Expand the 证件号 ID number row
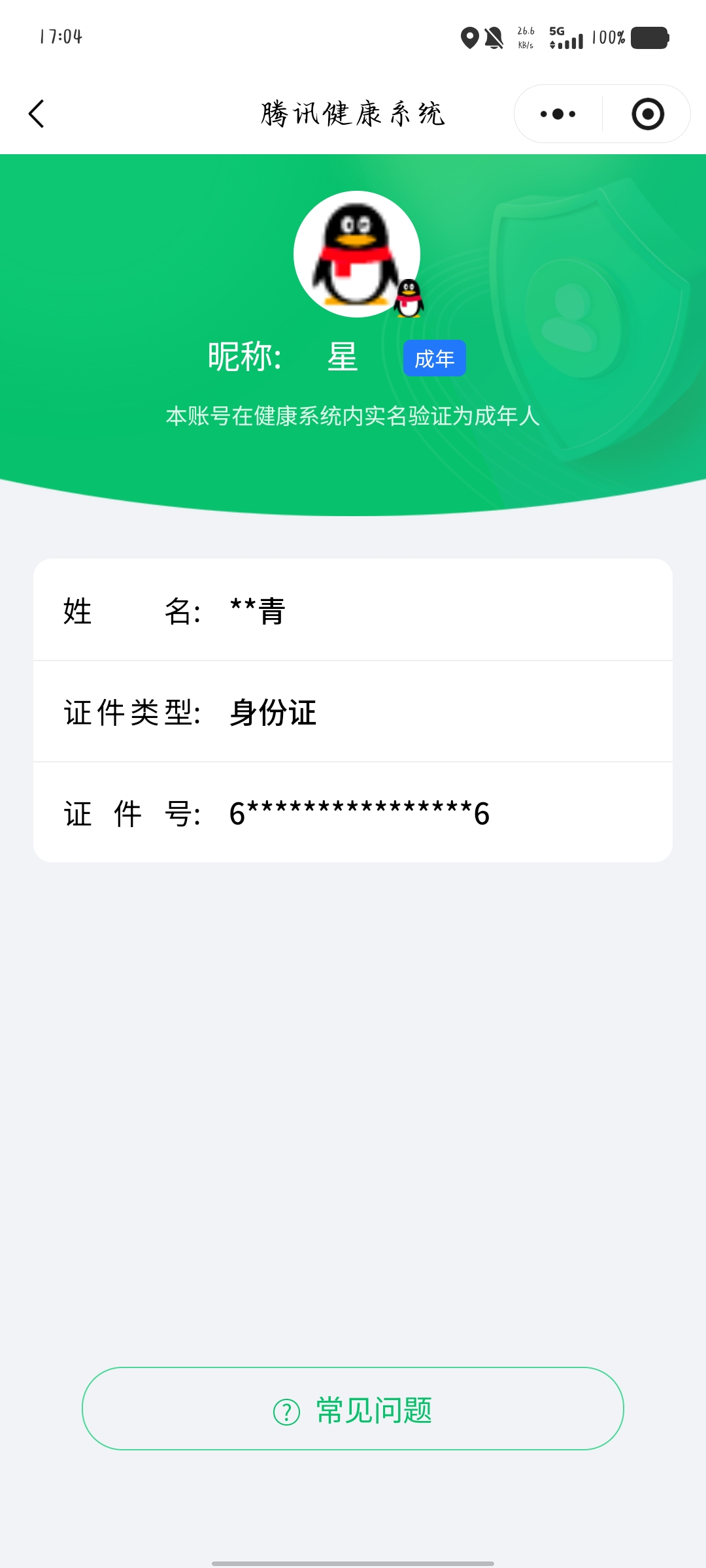Screen dimensions: 706x1568 click(353, 813)
